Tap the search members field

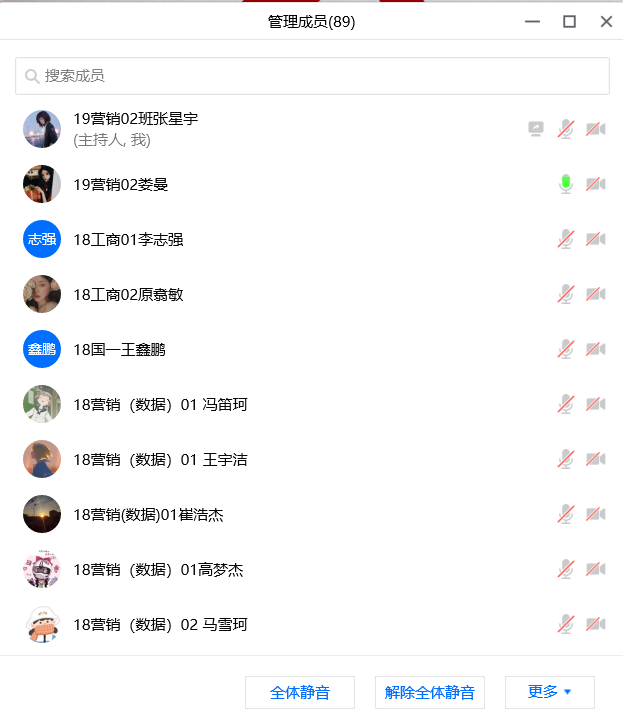pyautogui.click(x=312, y=76)
